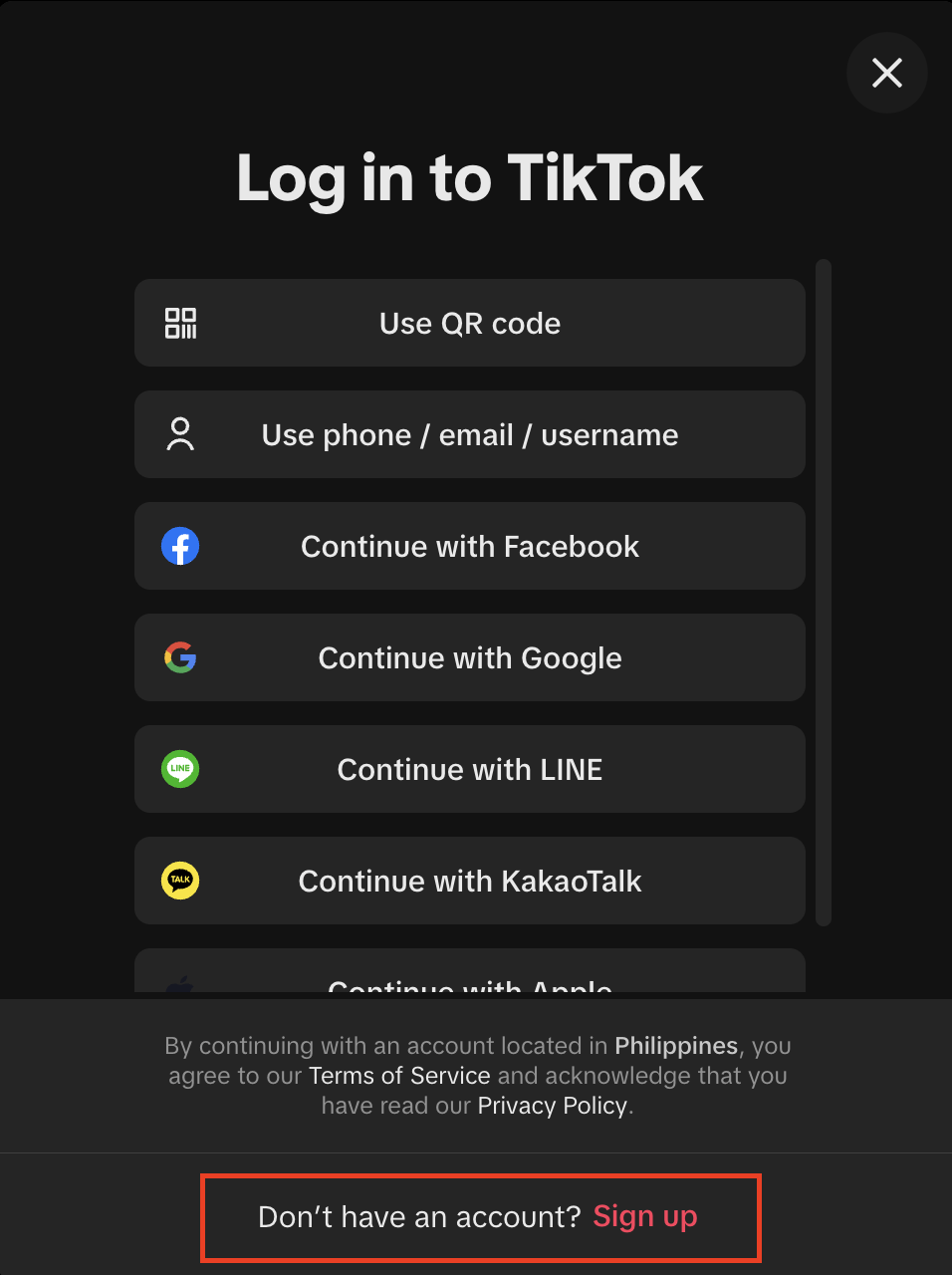The height and width of the screenshot is (1275, 952).
Task: Continue with Facebook
Action: 469,546
